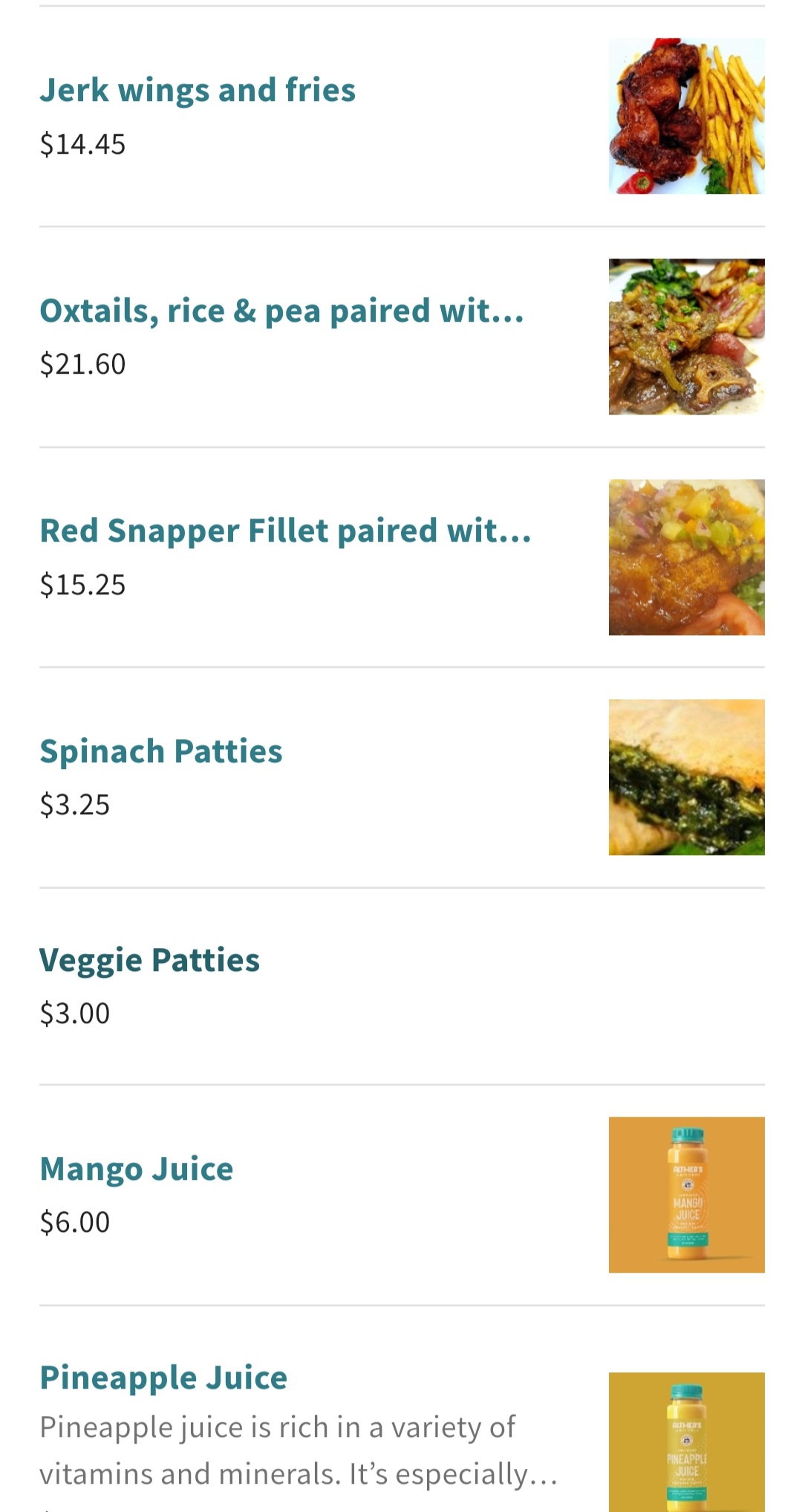Open the Jerk wings and fries item
The height and width of the screenshot is (1512, 802).
pyautogui.click(x=198, y=91)
